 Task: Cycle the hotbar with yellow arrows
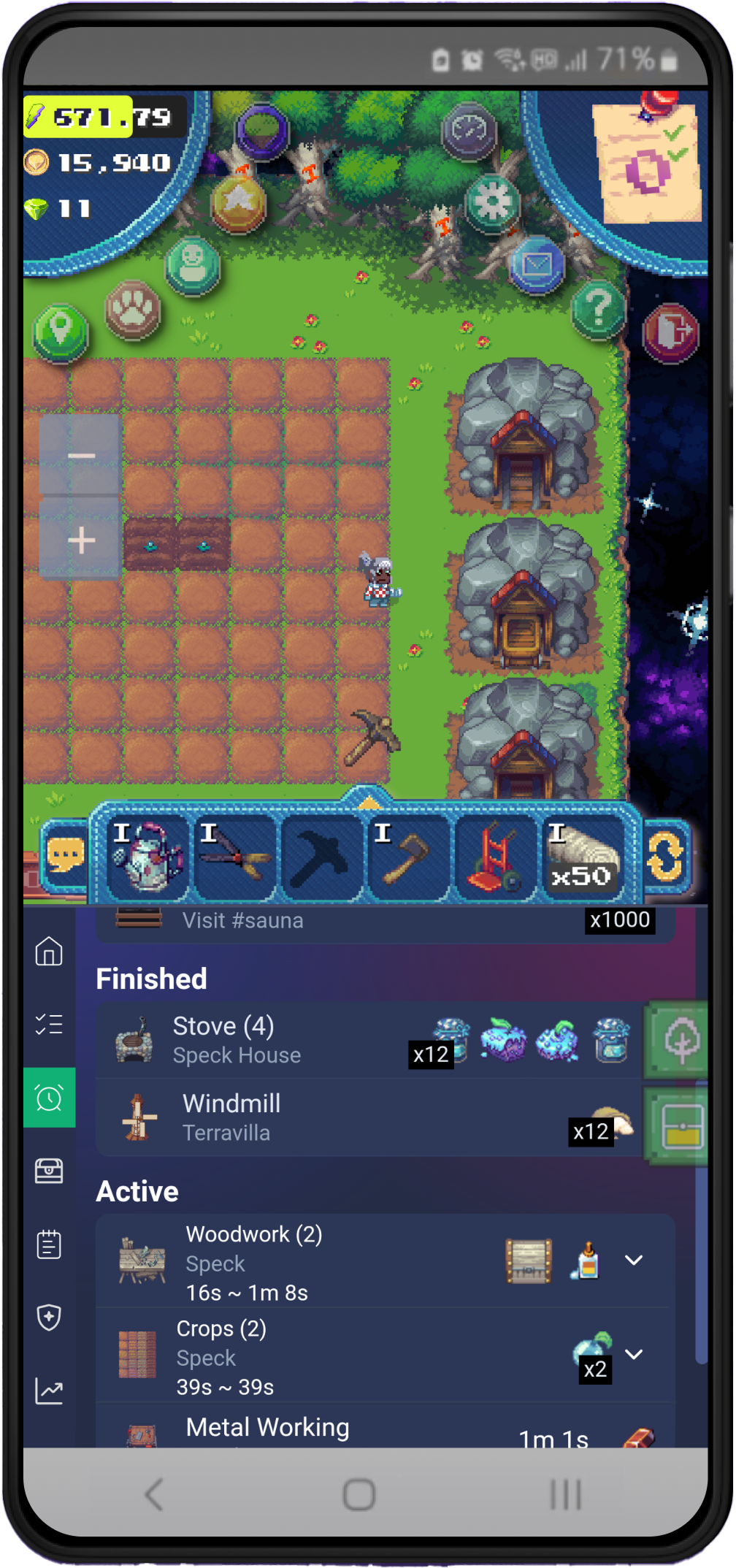pyautogui.click(x=664, y=857)
